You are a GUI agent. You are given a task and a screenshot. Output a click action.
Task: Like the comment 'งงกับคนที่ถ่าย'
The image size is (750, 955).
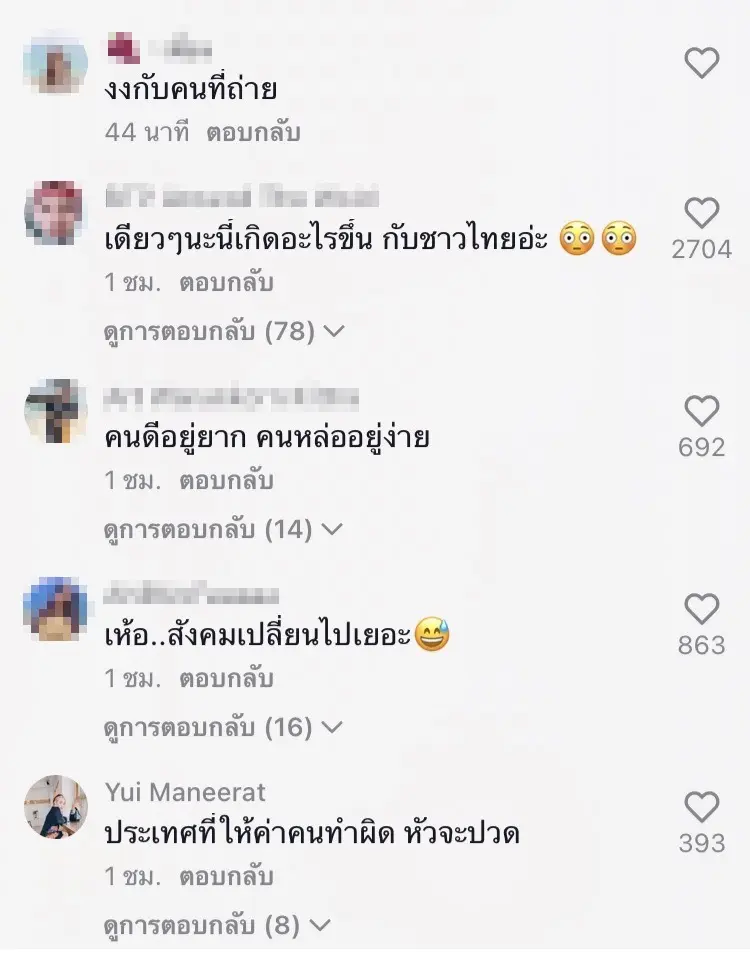pos(702,64)
